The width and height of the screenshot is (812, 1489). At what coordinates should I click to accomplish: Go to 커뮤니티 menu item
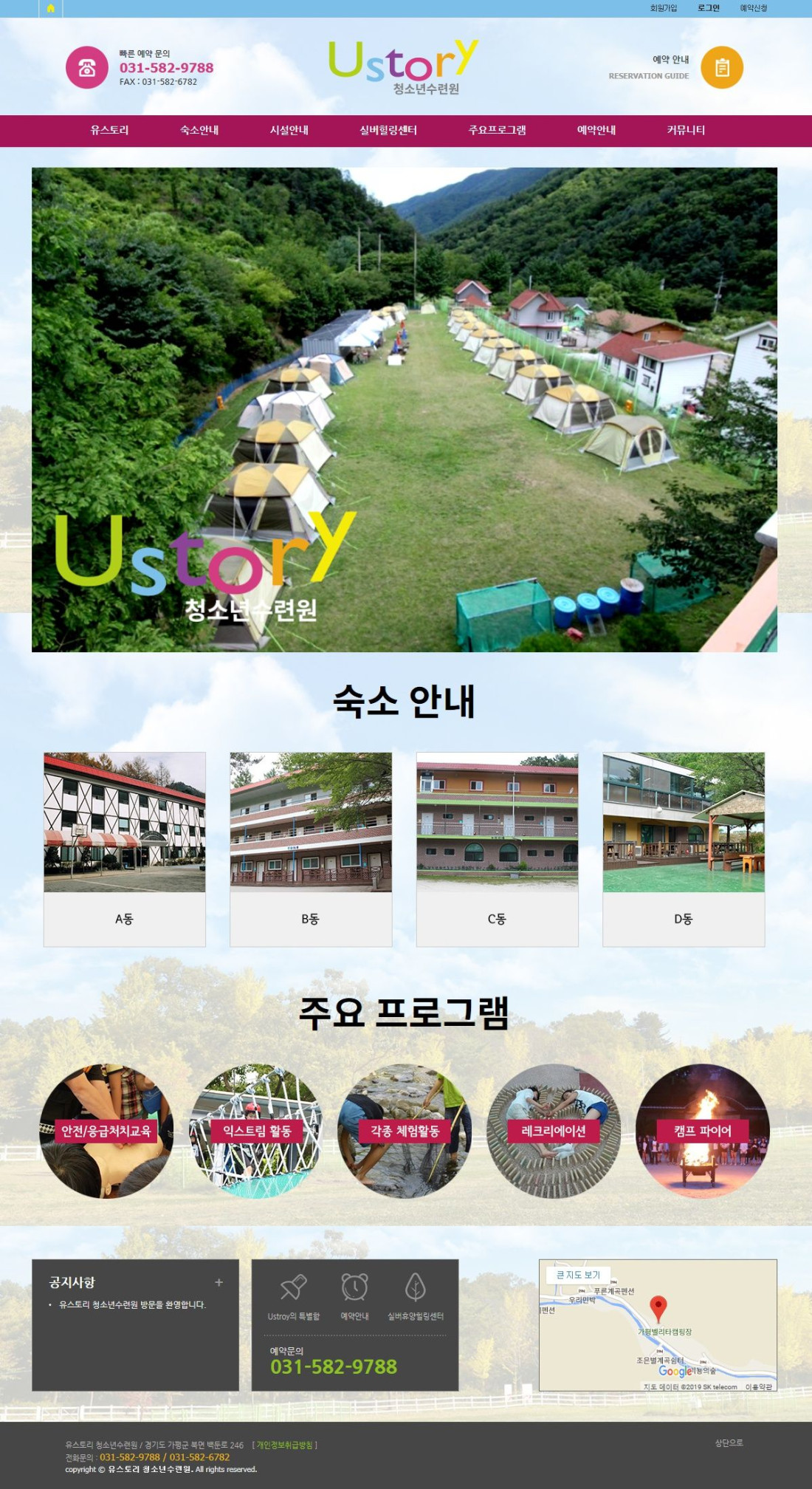tap(685, 130)
